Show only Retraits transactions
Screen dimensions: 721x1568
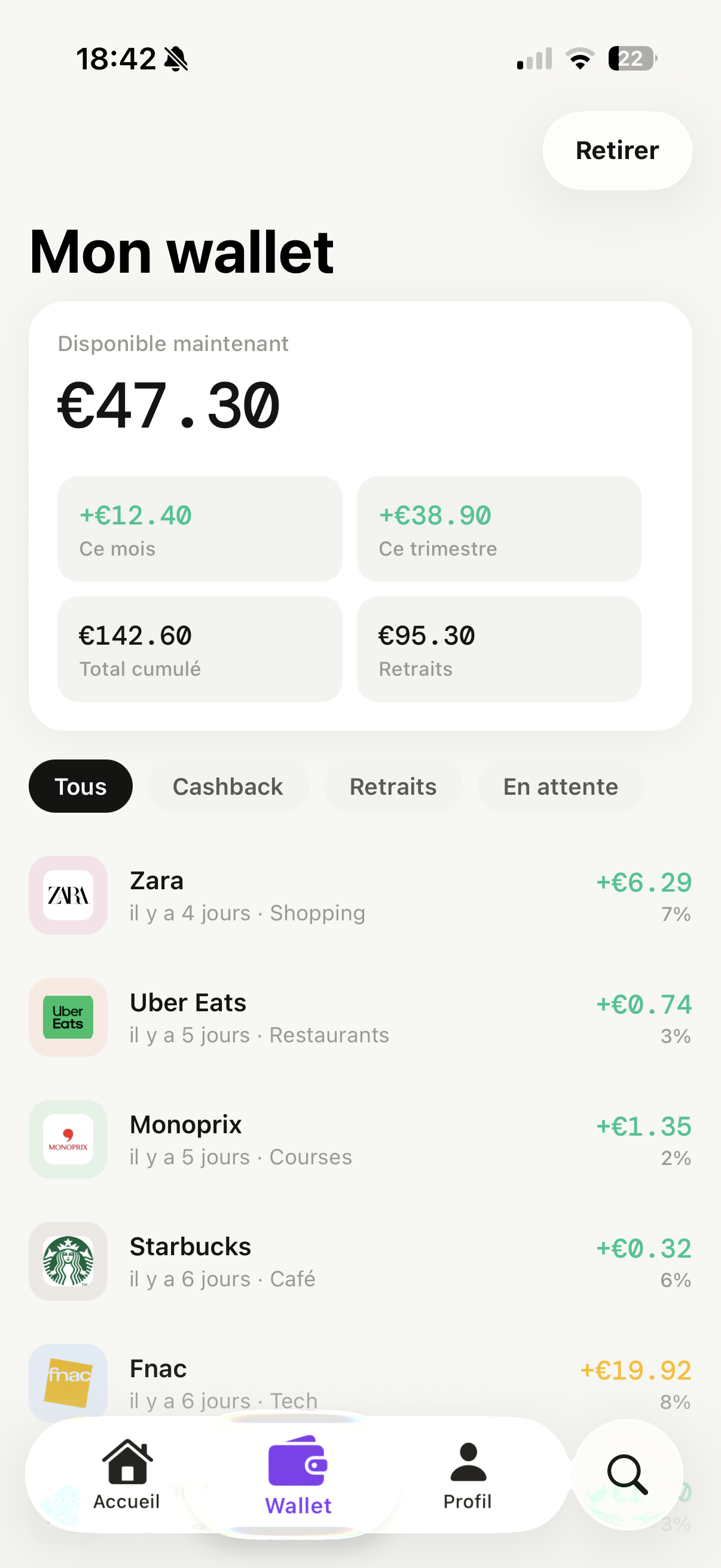(x=392, y=786)
